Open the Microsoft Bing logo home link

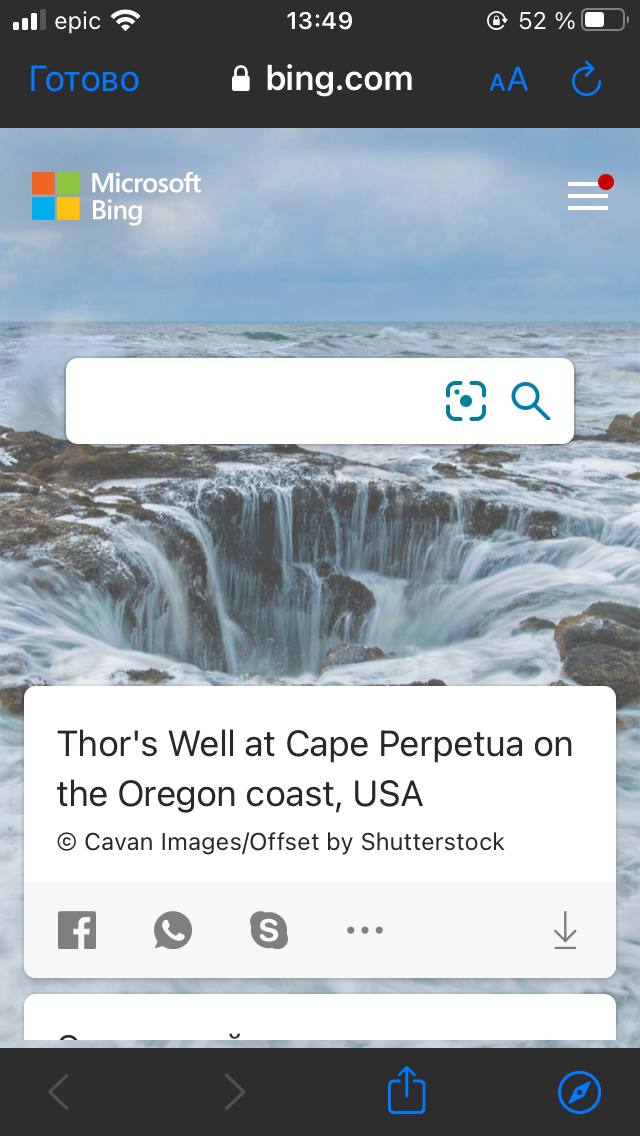click(117, 196)
